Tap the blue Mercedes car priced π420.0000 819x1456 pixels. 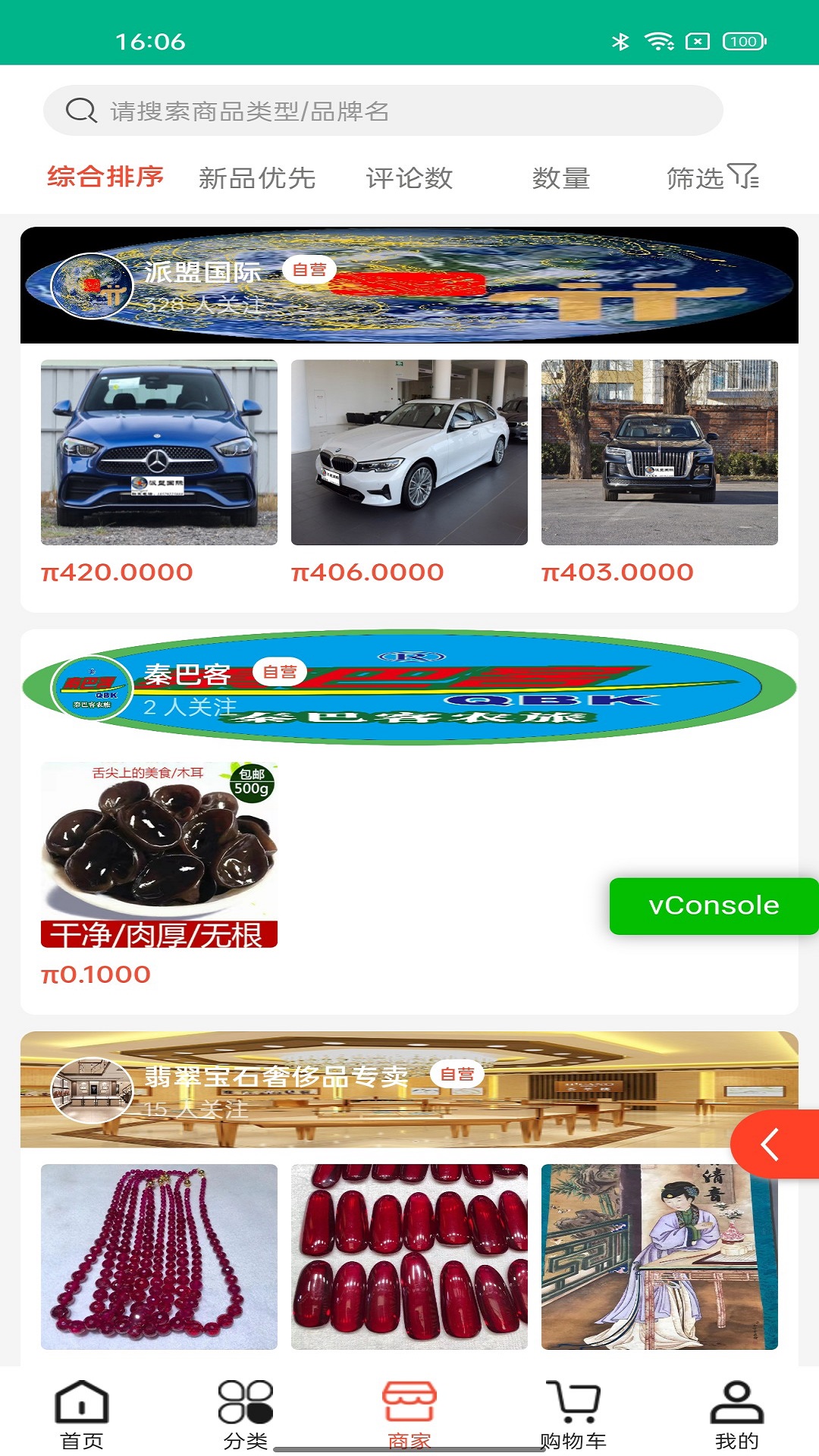coord(159,455)
